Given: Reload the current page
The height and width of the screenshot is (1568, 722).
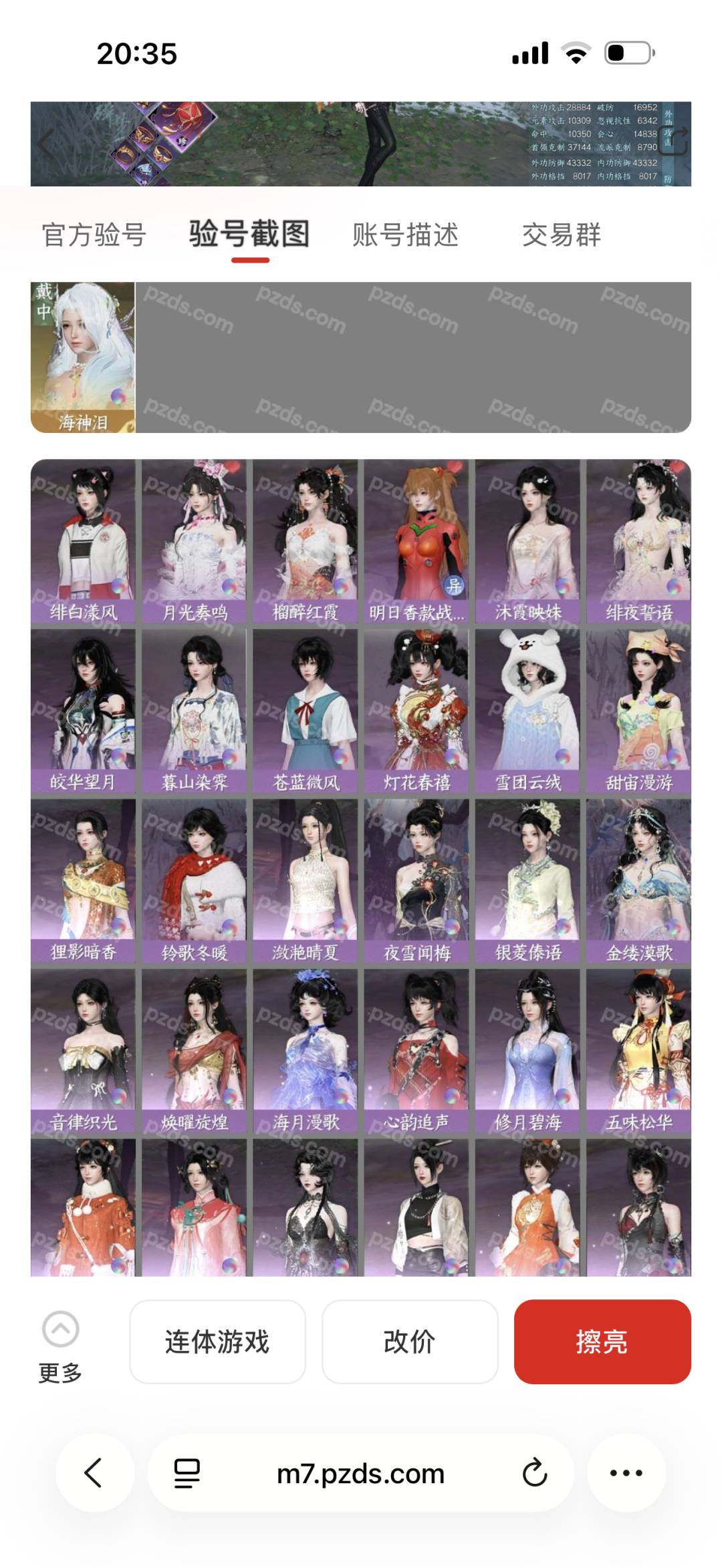Looking at the screenshot, I should tap(535, 1472).
